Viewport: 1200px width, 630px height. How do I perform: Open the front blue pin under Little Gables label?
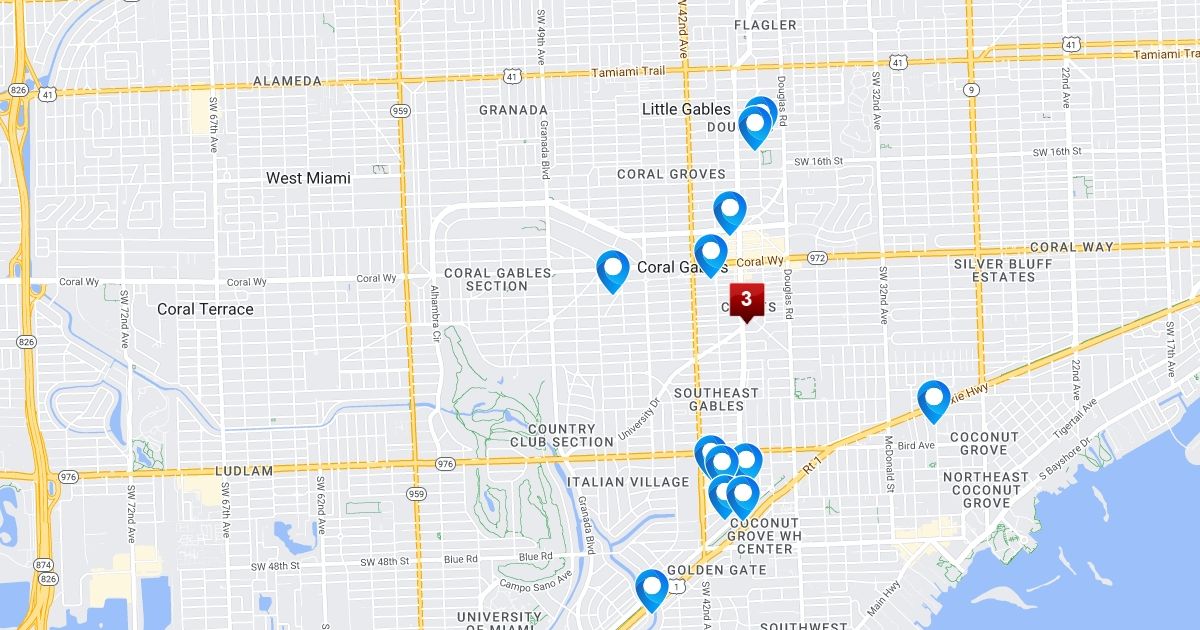(x=755, y=127)
